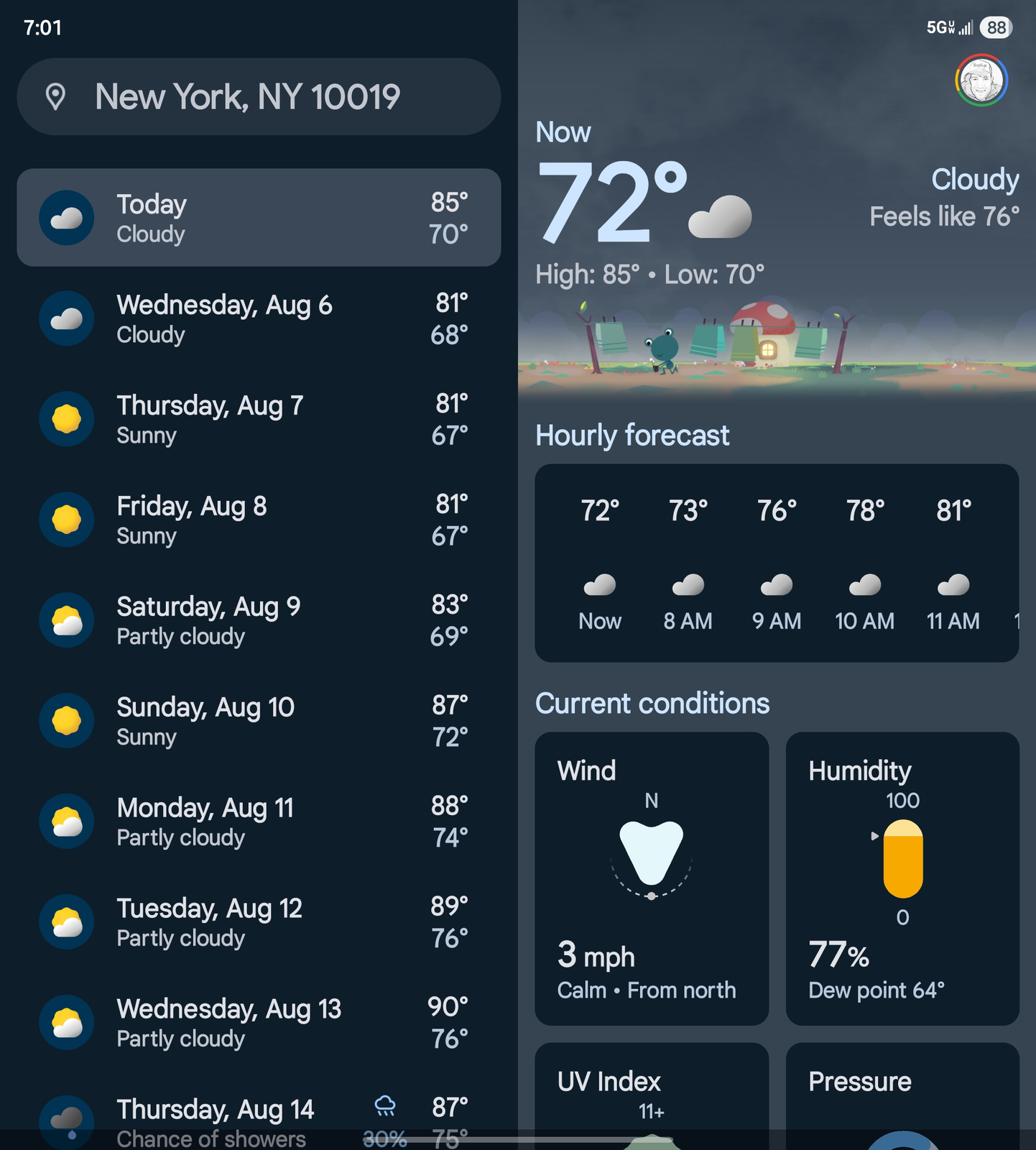Screen dimensions: 1036x1150
Task: Open forecast for Thursday, Aug 7
Action: pos(259,419)
